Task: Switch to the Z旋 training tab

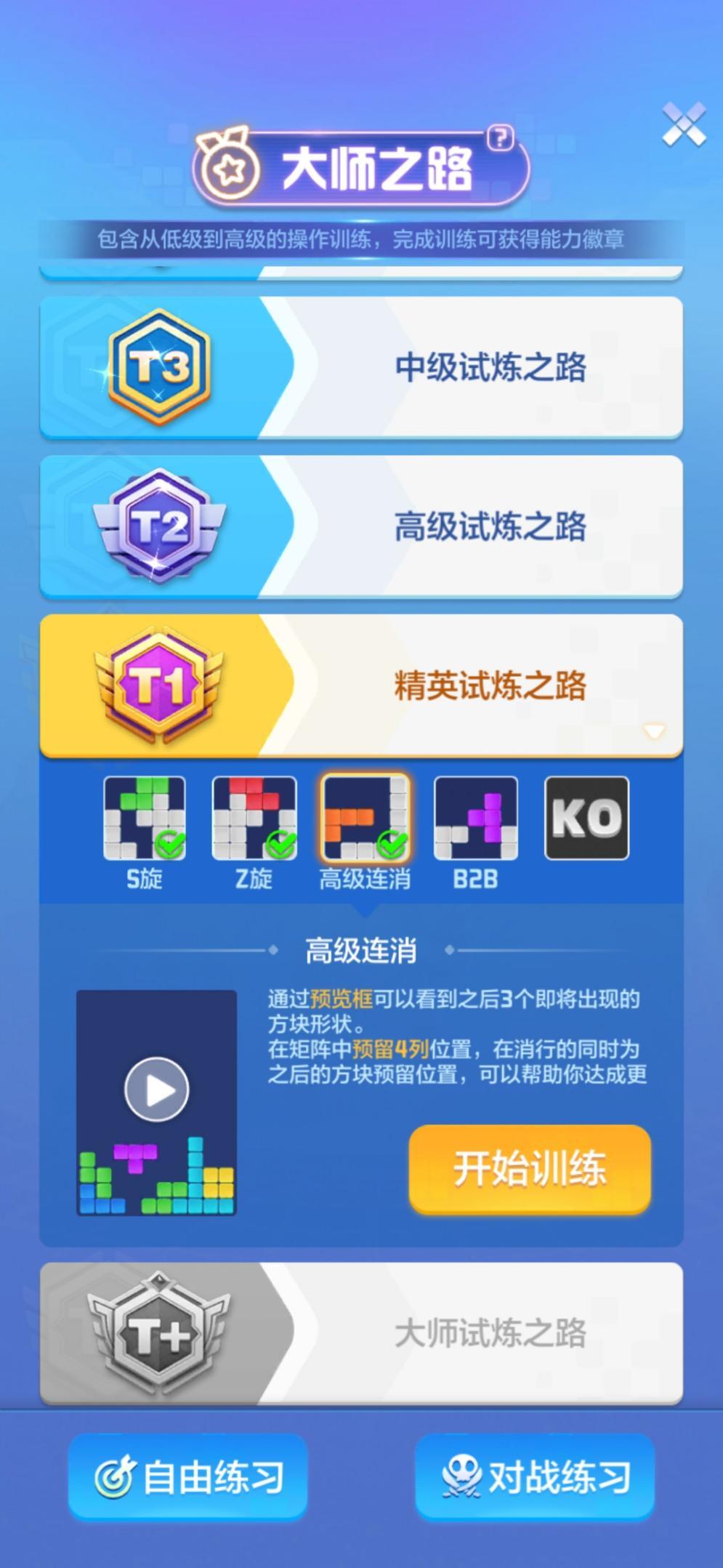Action: 254,818
